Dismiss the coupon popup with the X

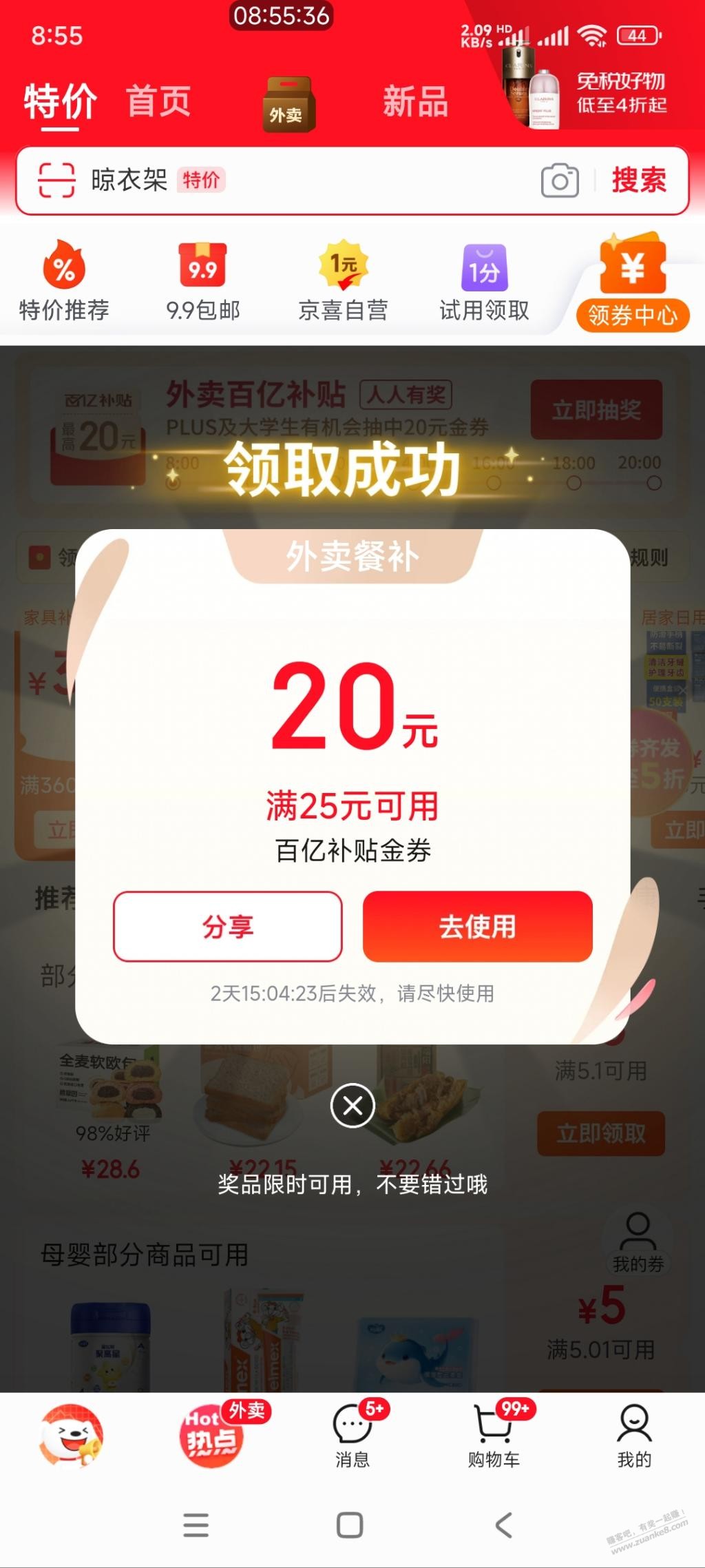(352, 1106)
